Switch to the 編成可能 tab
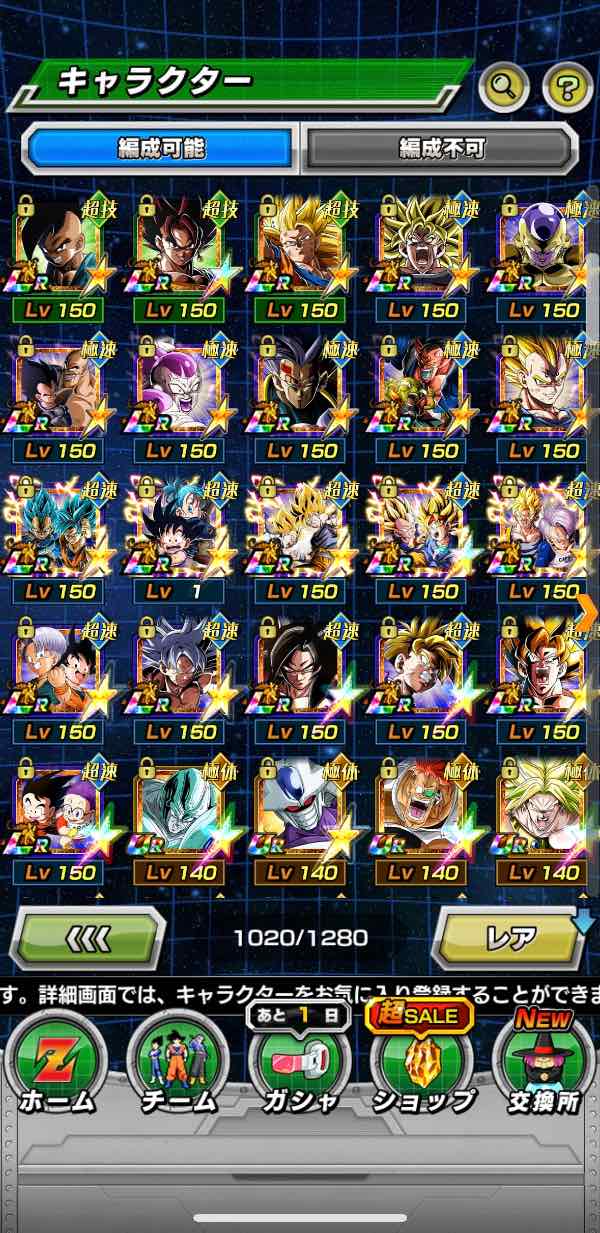The width and height of the screenshot is (600, 1233). click(x=160, y=148)
